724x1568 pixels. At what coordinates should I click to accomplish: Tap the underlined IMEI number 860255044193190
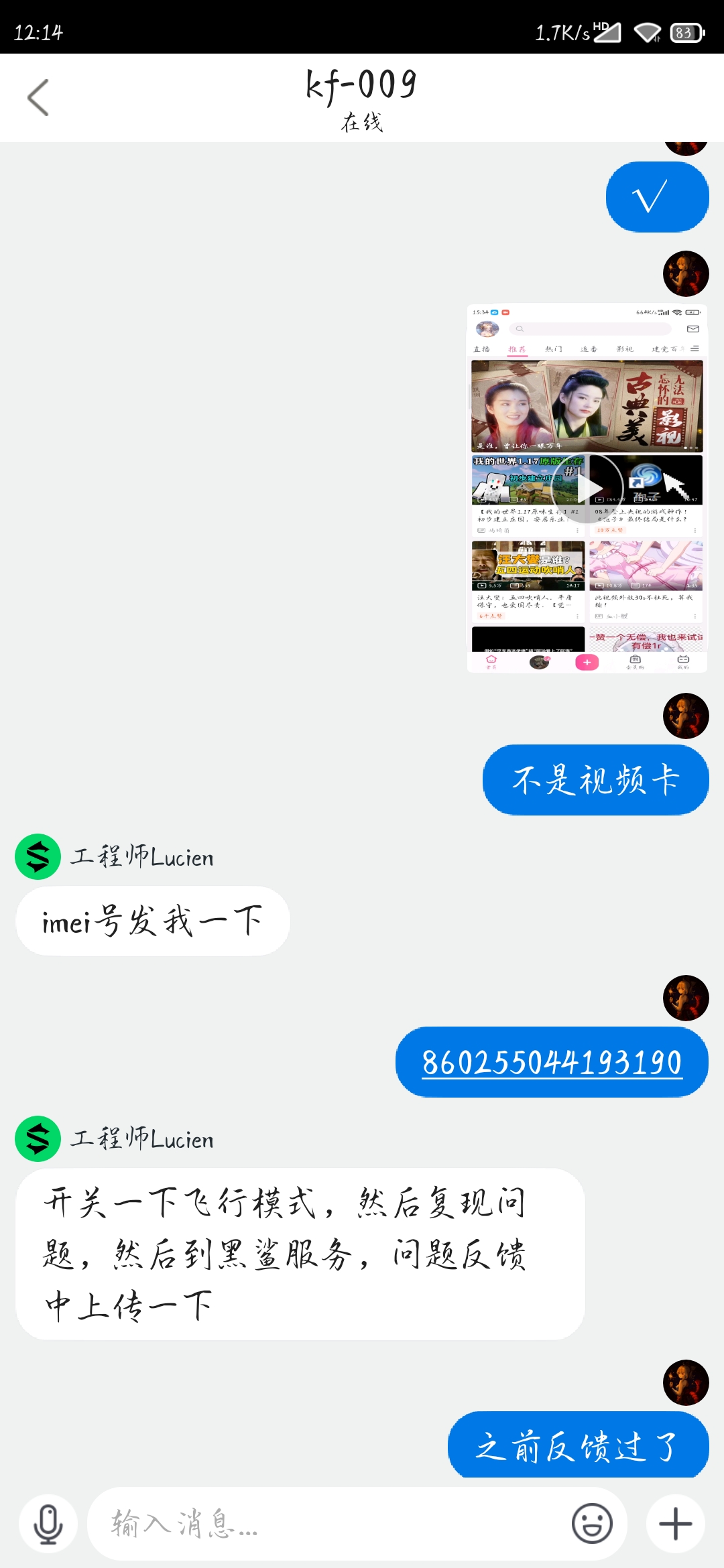[552, 1062]
